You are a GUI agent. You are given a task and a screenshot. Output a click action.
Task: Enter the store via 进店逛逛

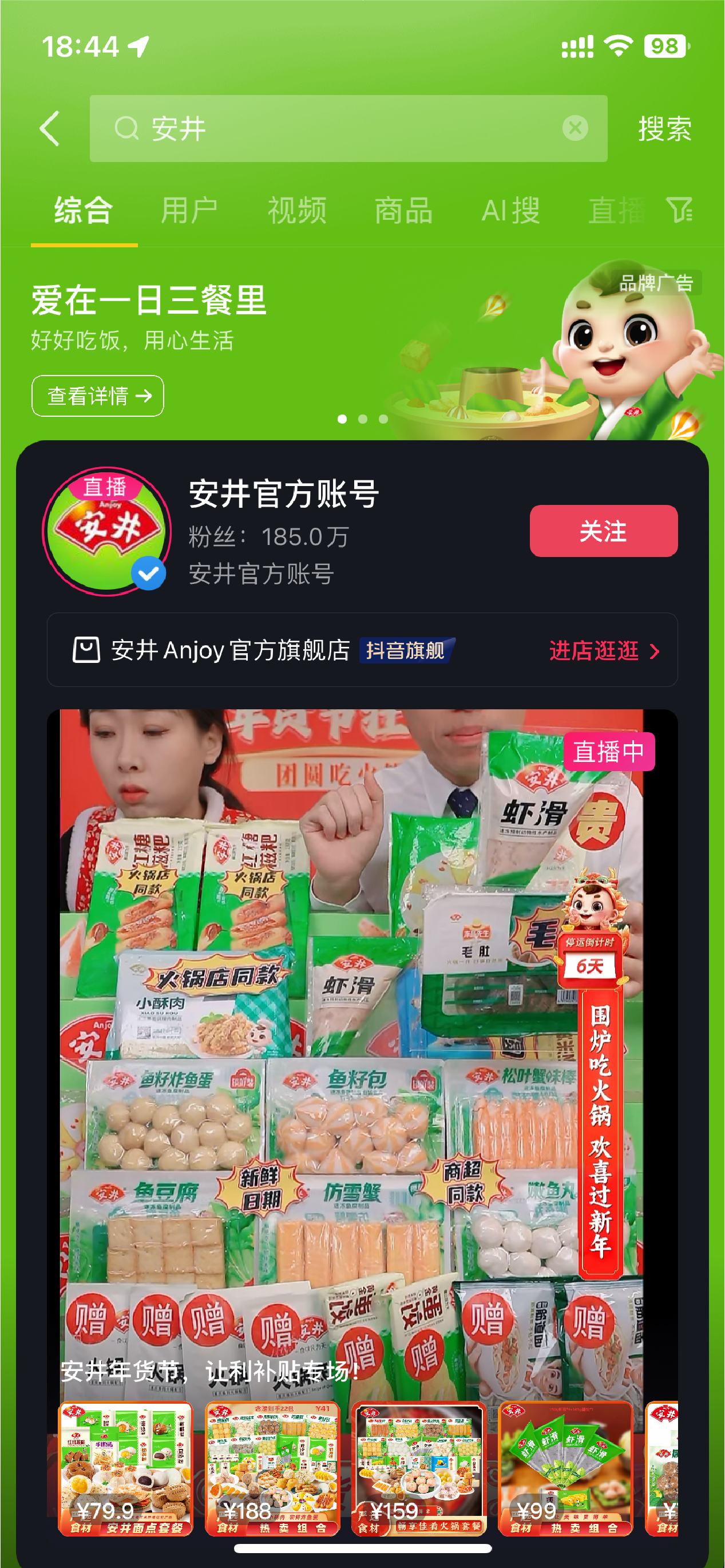pyautogui.click(x=603, y=651)
